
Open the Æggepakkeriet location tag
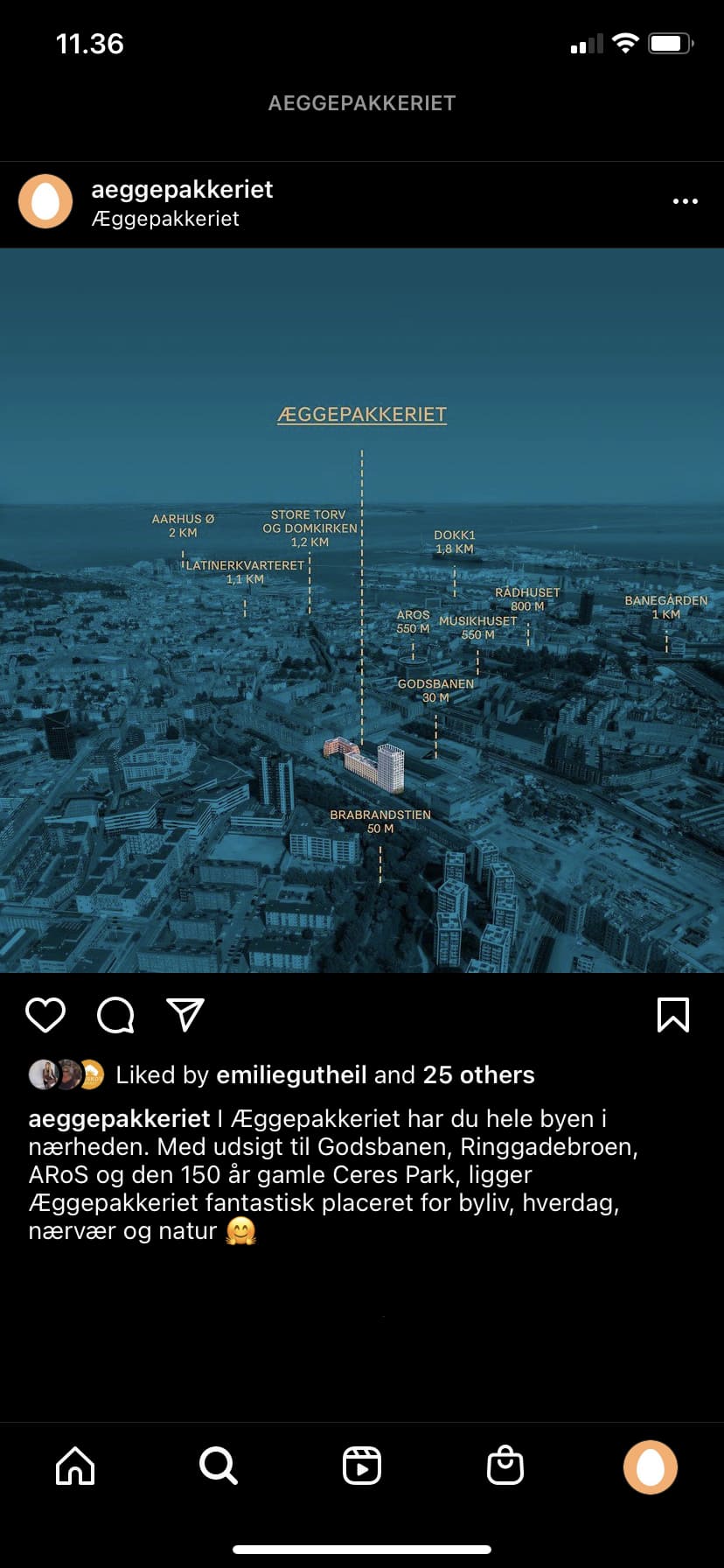[x=165, y=219]
